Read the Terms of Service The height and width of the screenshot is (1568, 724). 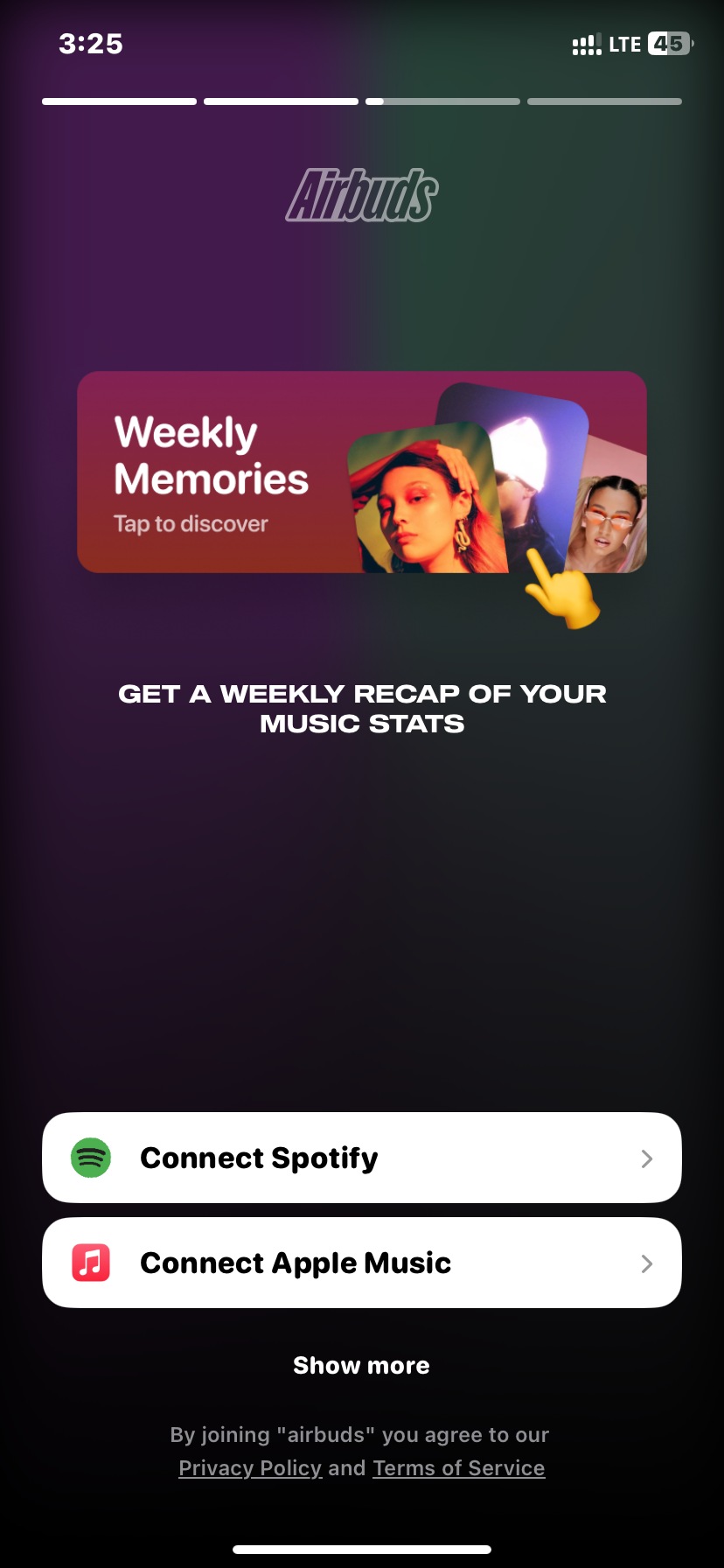pos(459,1468)
